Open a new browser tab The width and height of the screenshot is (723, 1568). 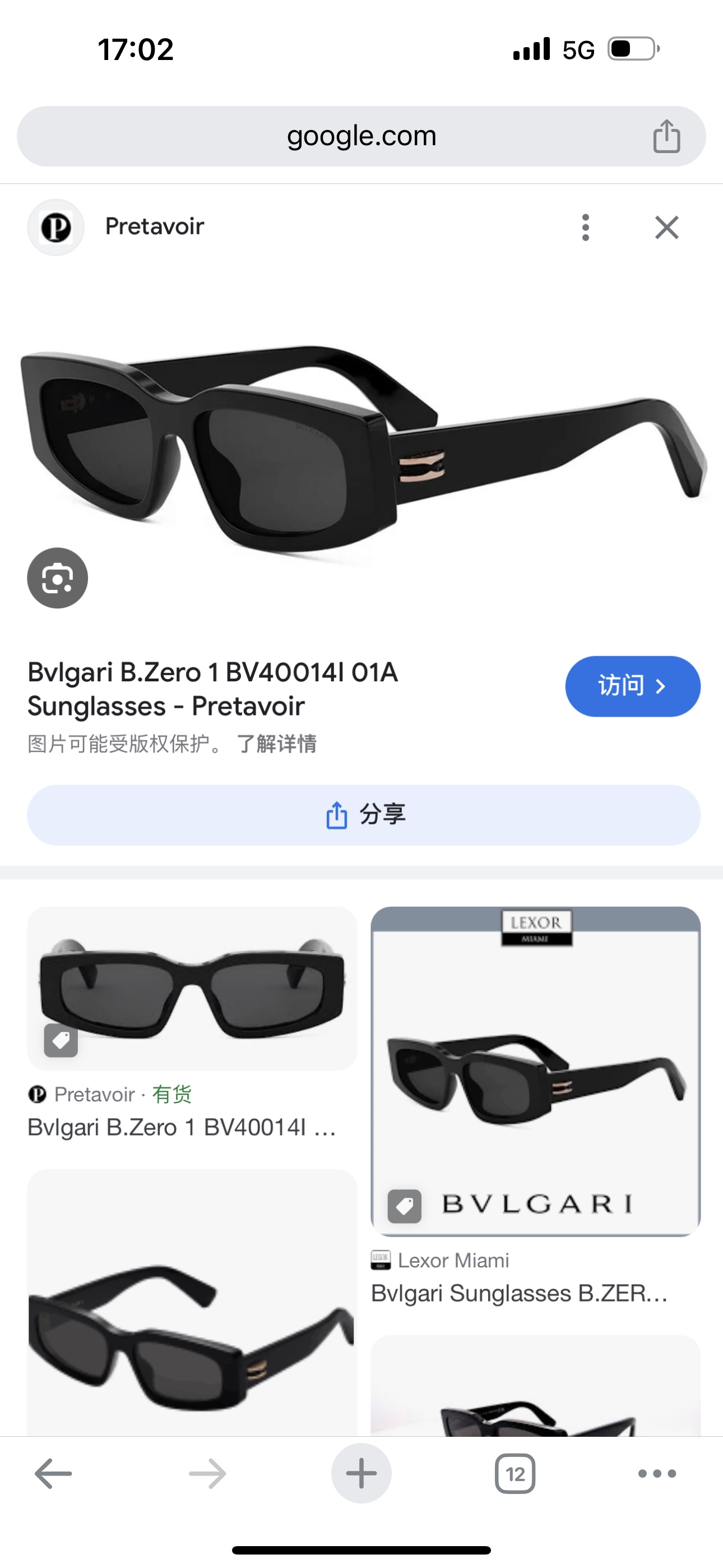361,1474
